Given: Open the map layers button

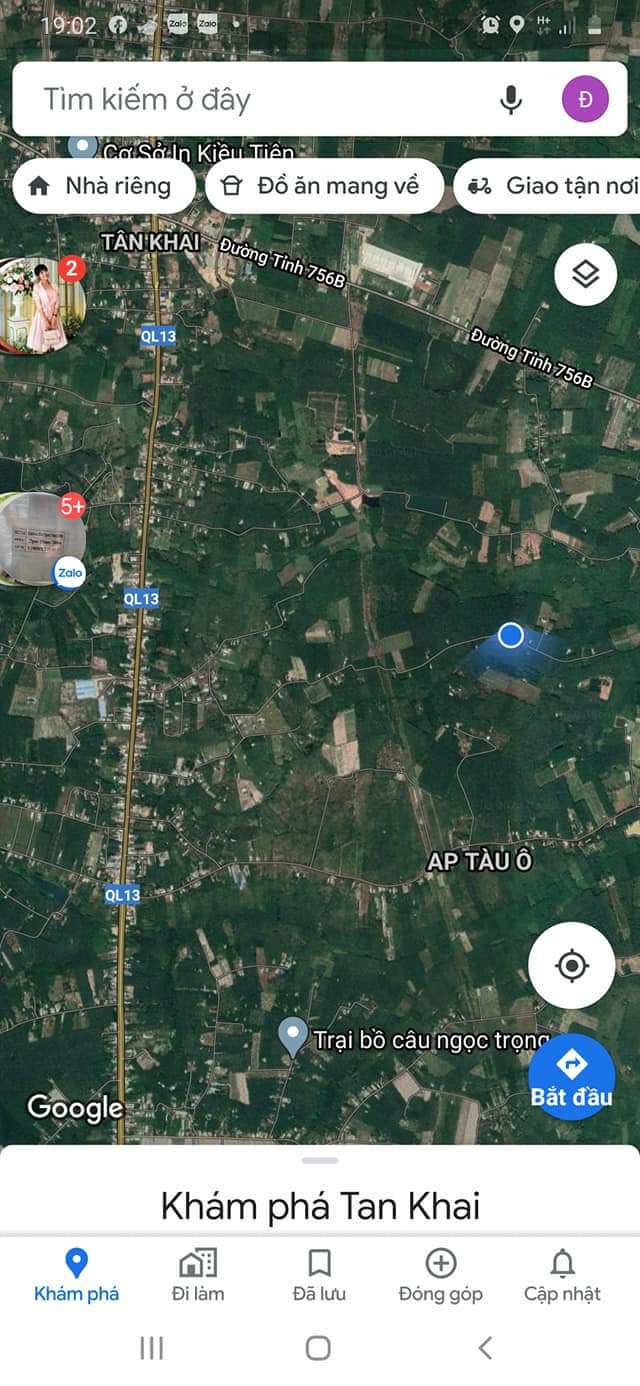Looking at the screenshot, I should [x=586, y=275].
